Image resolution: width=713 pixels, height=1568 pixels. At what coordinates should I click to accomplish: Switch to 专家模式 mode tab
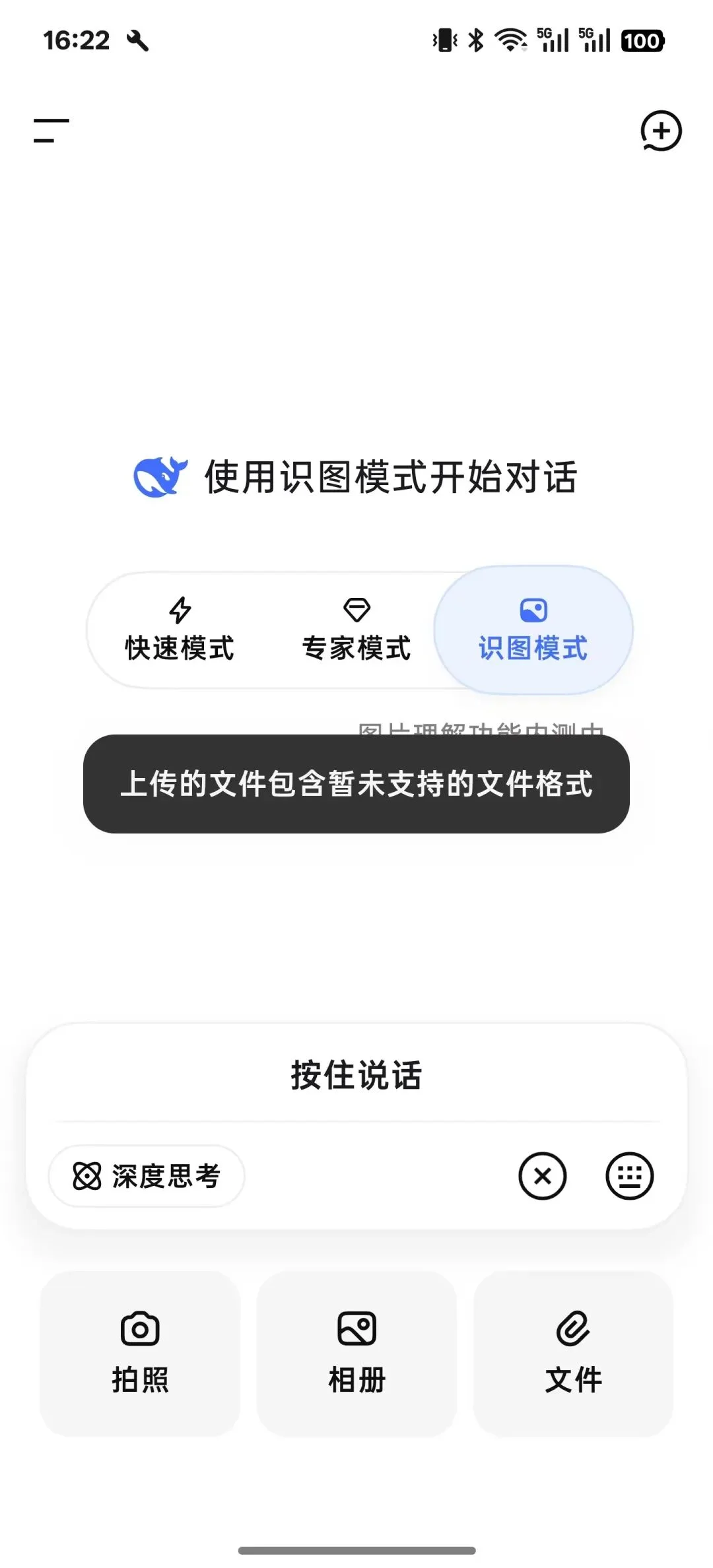356,632
